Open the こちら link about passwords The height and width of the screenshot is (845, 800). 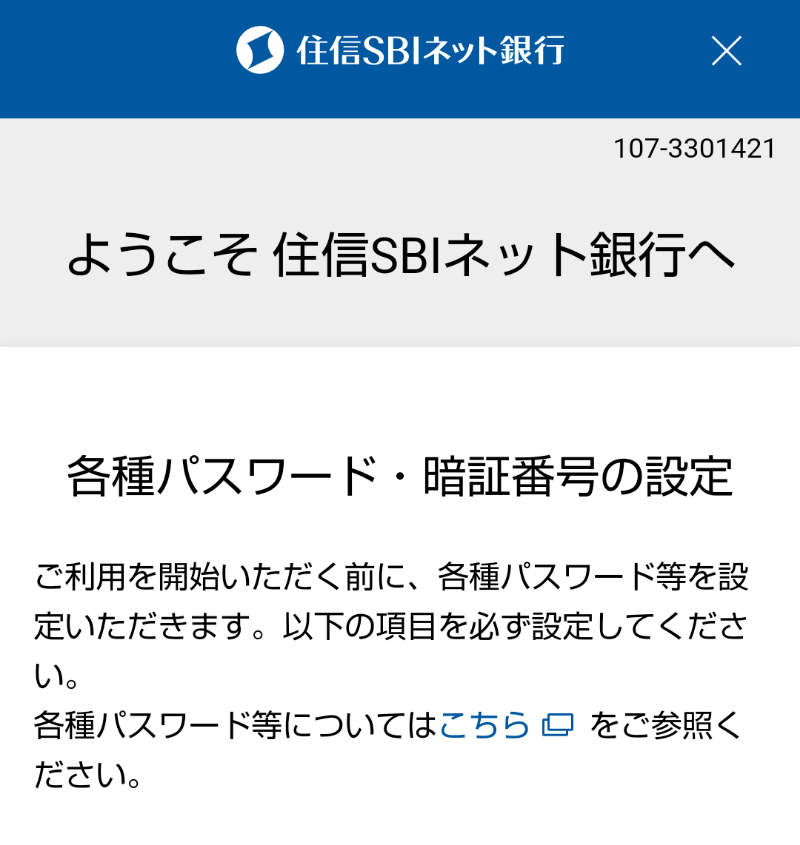coord(485,725)
